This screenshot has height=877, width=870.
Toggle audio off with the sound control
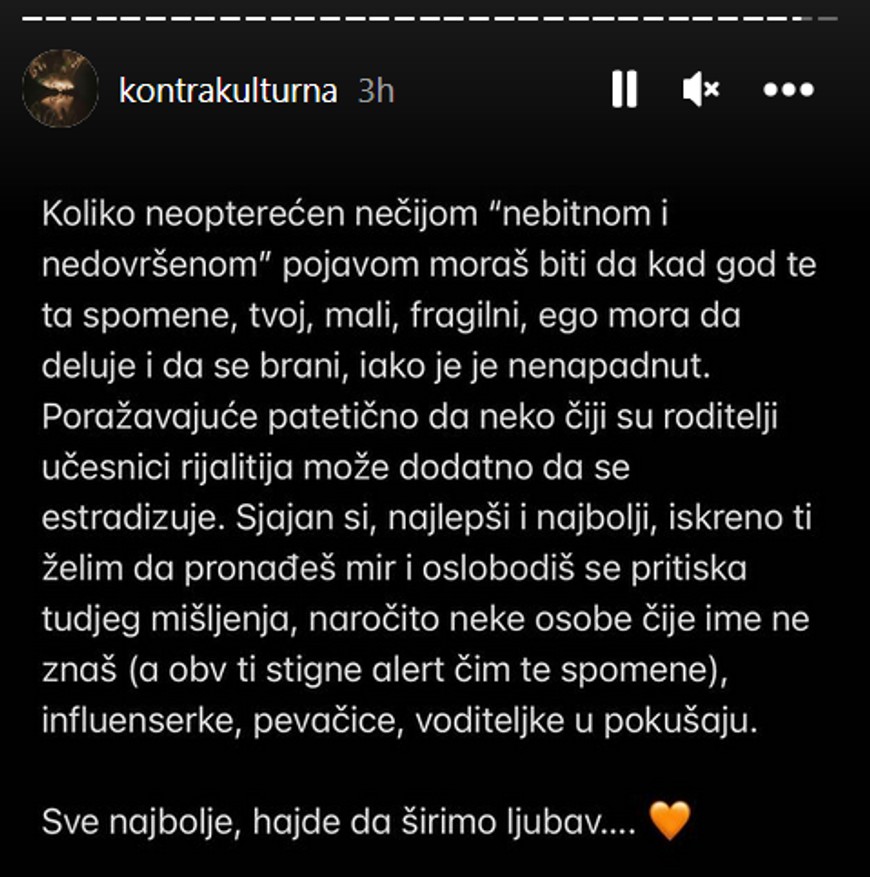701,89
